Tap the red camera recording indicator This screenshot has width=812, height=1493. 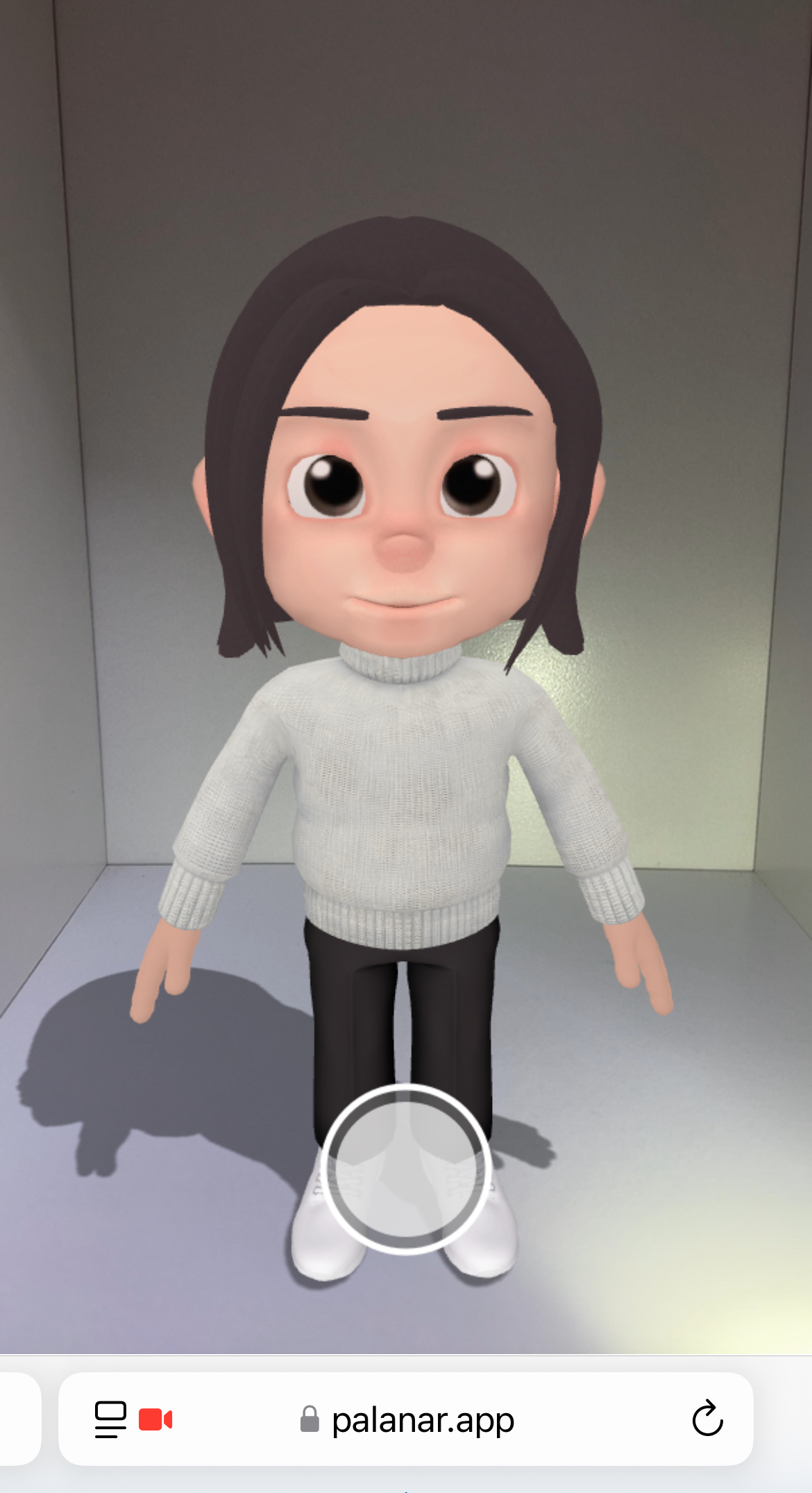click(x=155, y=1419)
